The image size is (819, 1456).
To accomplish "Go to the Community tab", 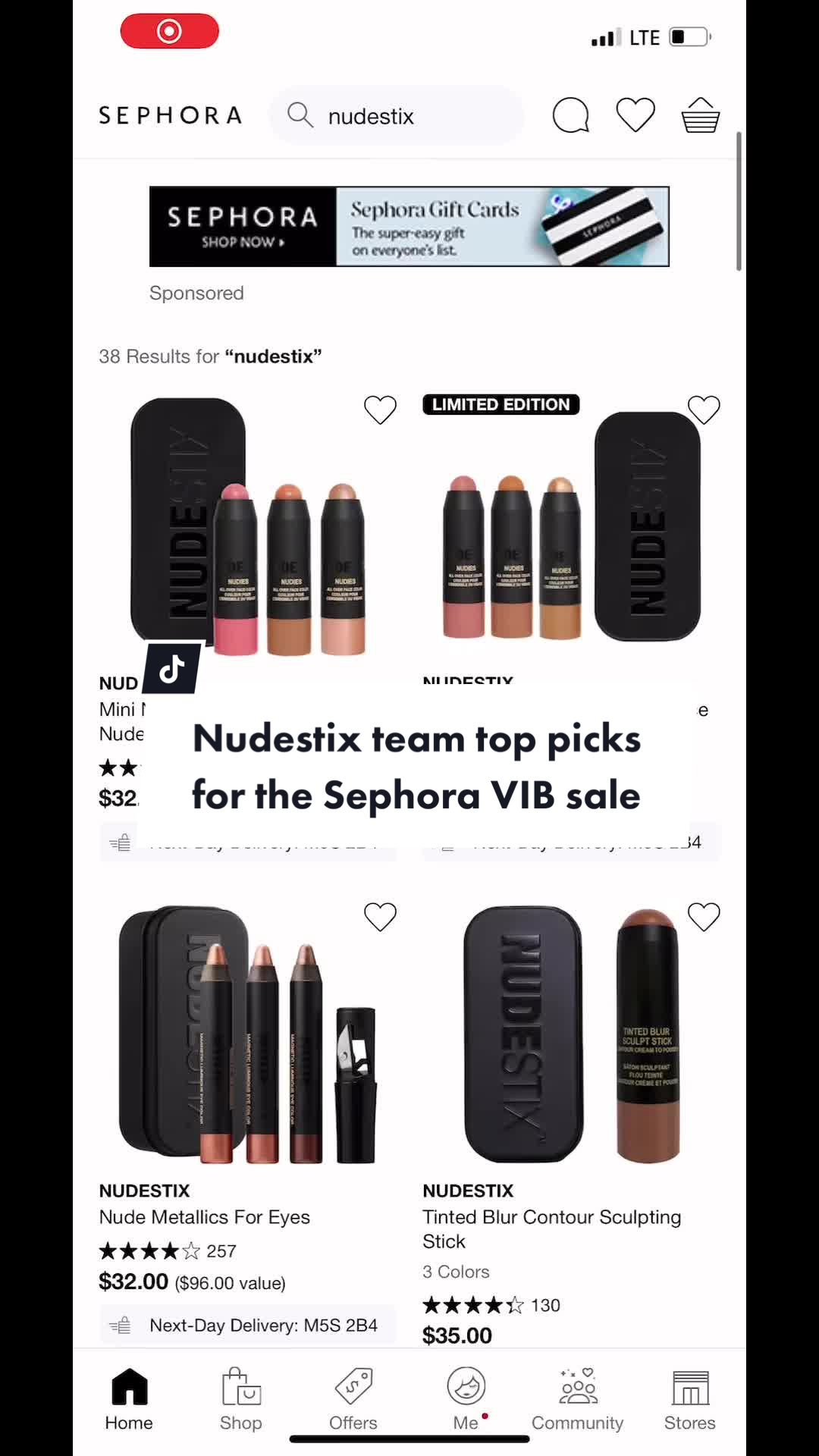I will [577, 1399].
